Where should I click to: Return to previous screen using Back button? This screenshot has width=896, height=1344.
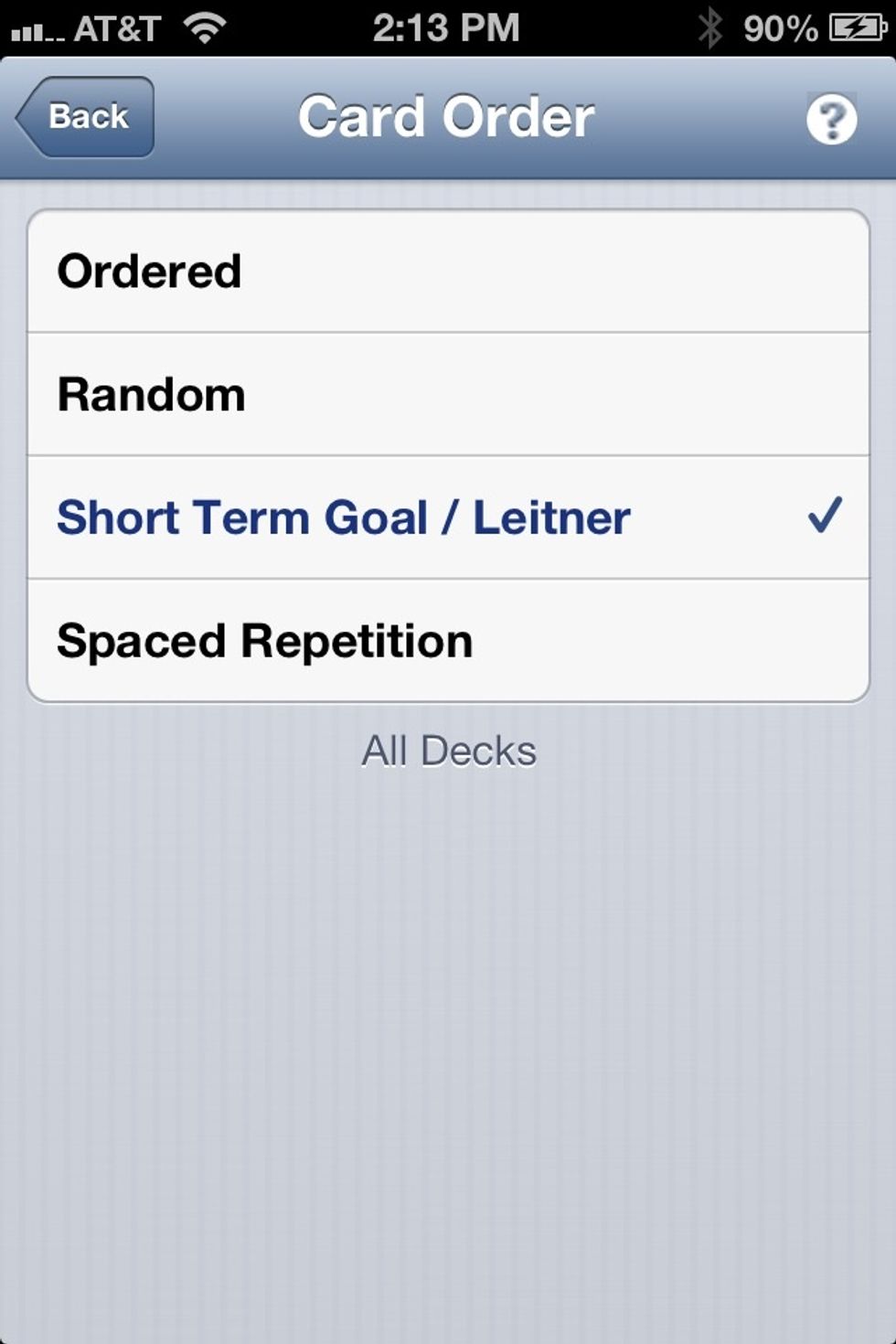click(87, 116)
